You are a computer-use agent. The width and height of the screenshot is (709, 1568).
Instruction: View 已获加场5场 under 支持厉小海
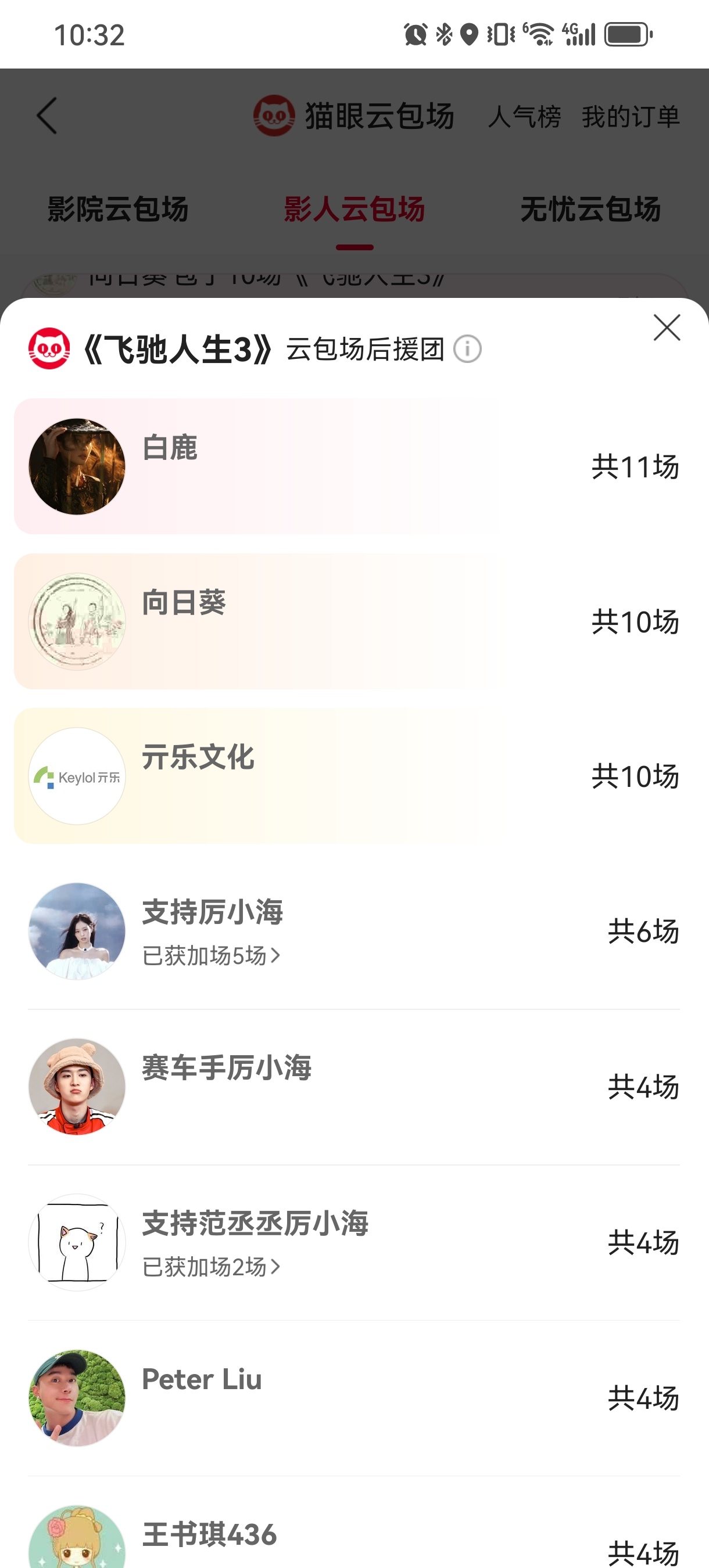[211, 956]
